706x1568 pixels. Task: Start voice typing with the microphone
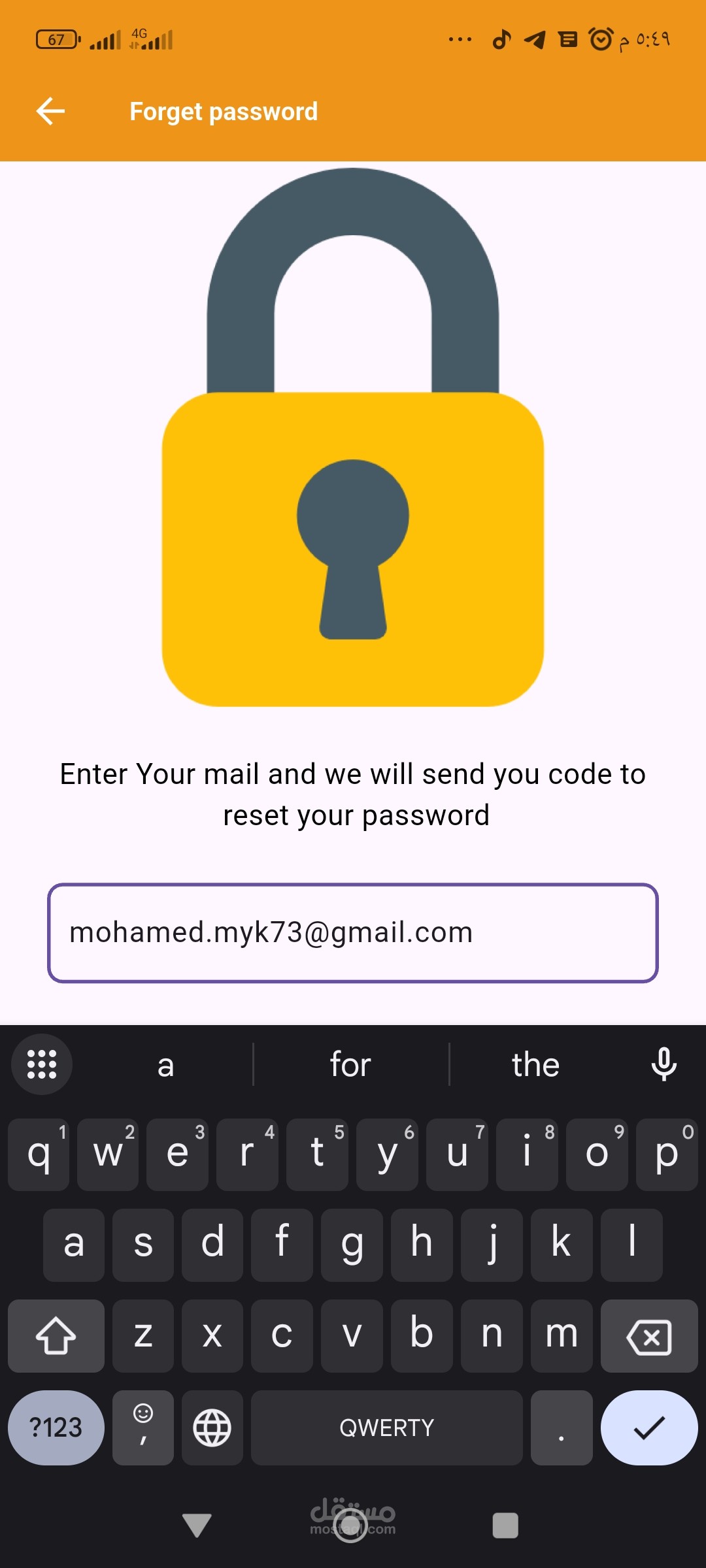(664, 1064)
